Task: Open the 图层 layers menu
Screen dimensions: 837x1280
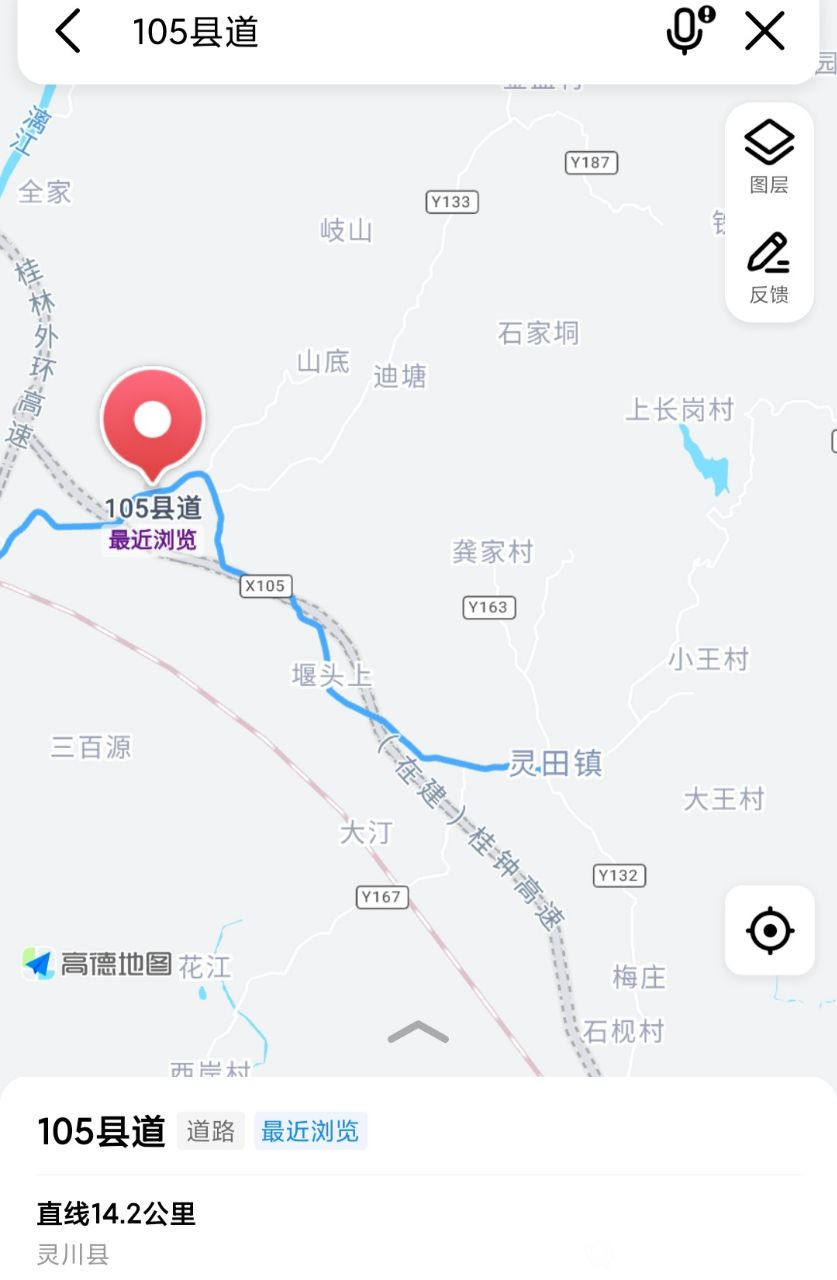Action: [769, 157]
